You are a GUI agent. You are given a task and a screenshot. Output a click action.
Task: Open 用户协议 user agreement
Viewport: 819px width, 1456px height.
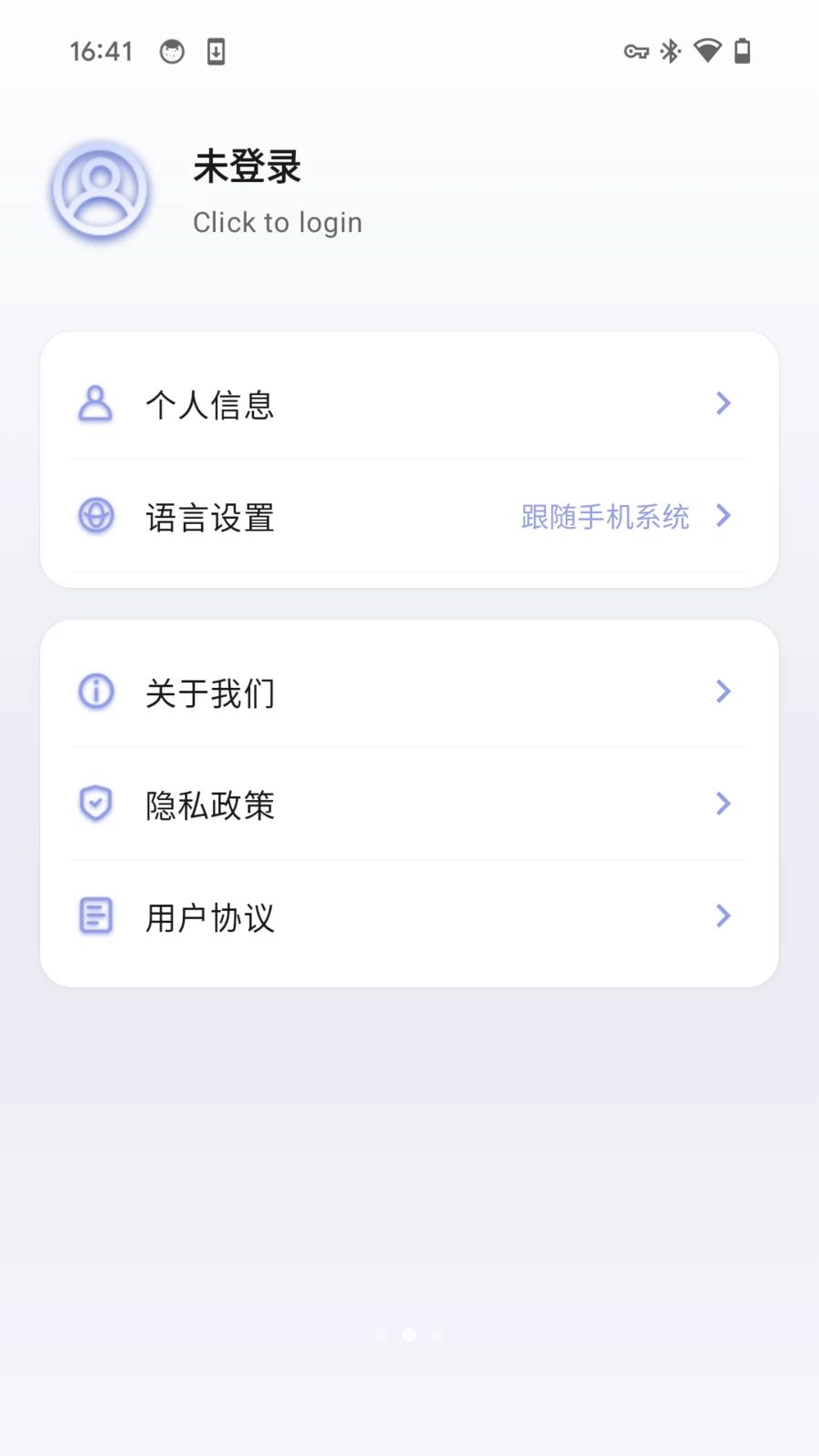coord(409,916)
